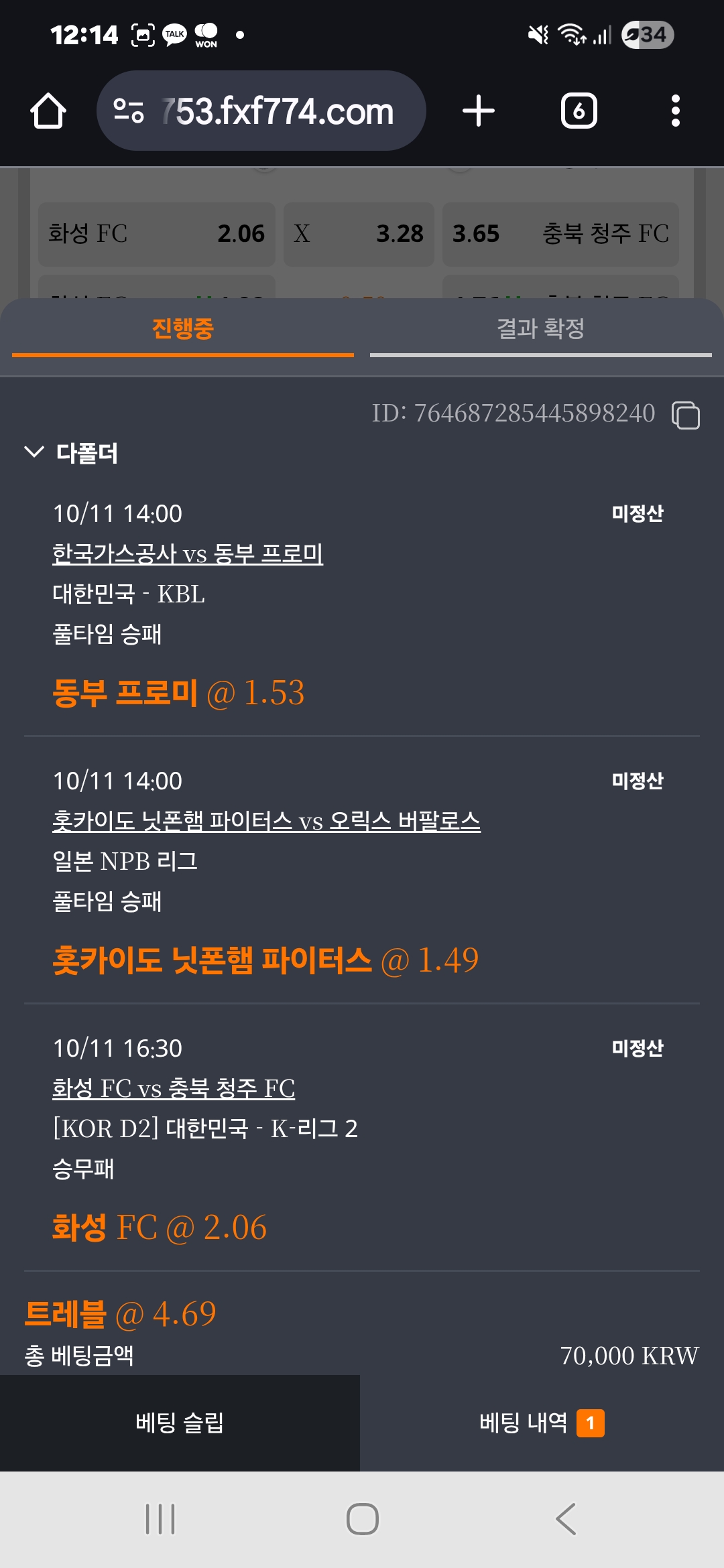The height and width of the screenshot is (1568, 724).
Task: Switch to the 결과 확정 tab
Action: (540, 329)
